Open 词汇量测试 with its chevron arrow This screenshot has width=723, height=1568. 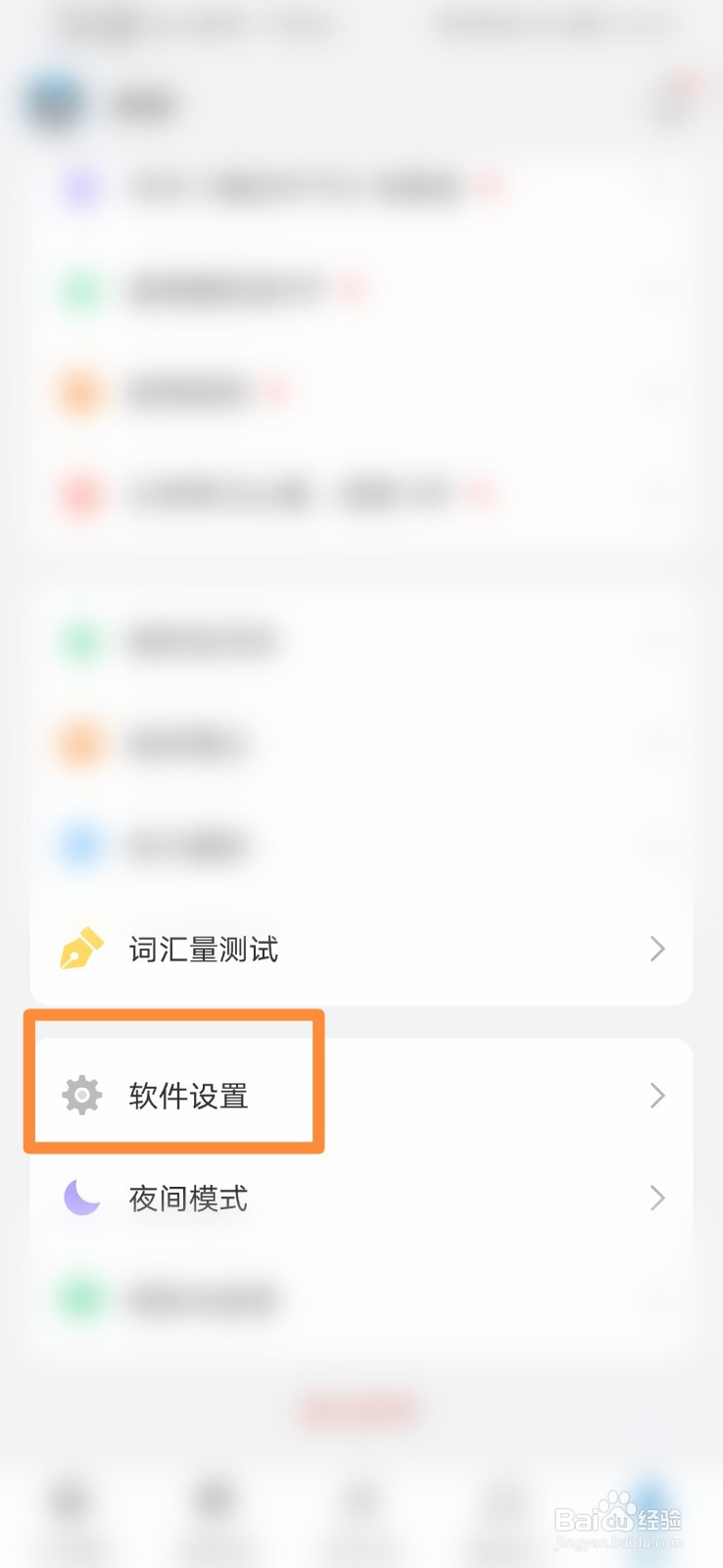656,948
